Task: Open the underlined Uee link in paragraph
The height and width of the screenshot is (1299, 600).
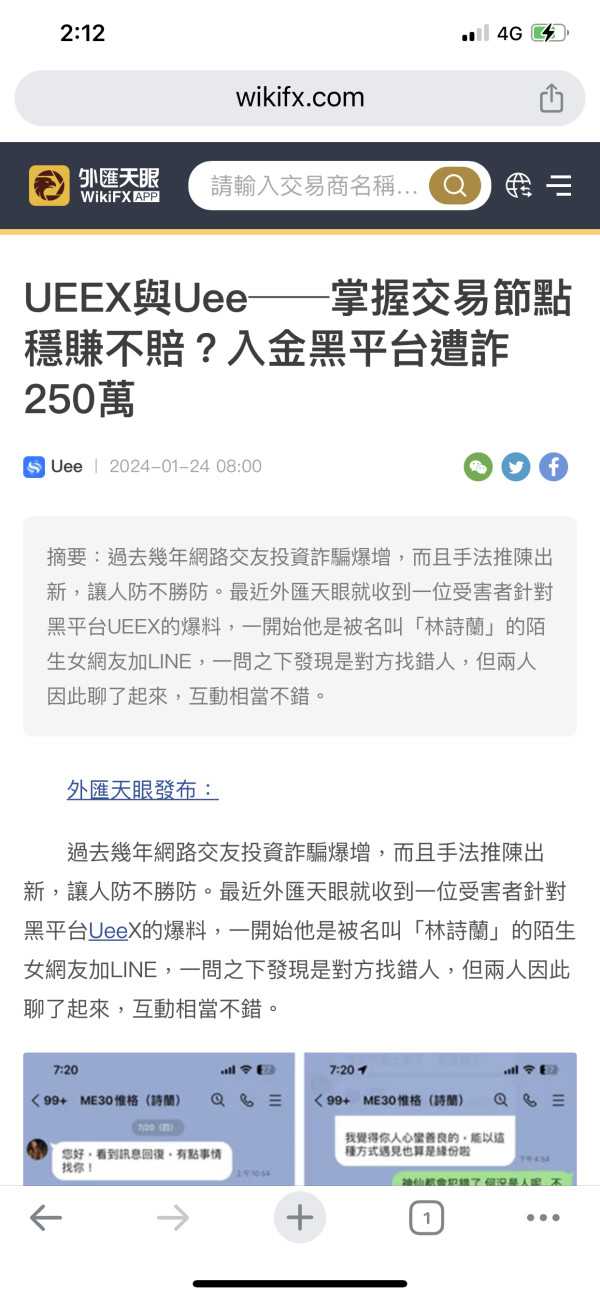Action: tap(108, 931)
